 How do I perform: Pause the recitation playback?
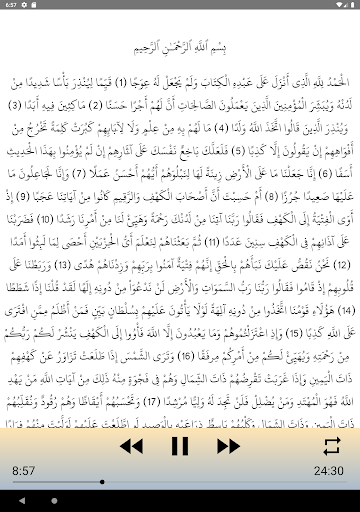[x=180, y=446]
